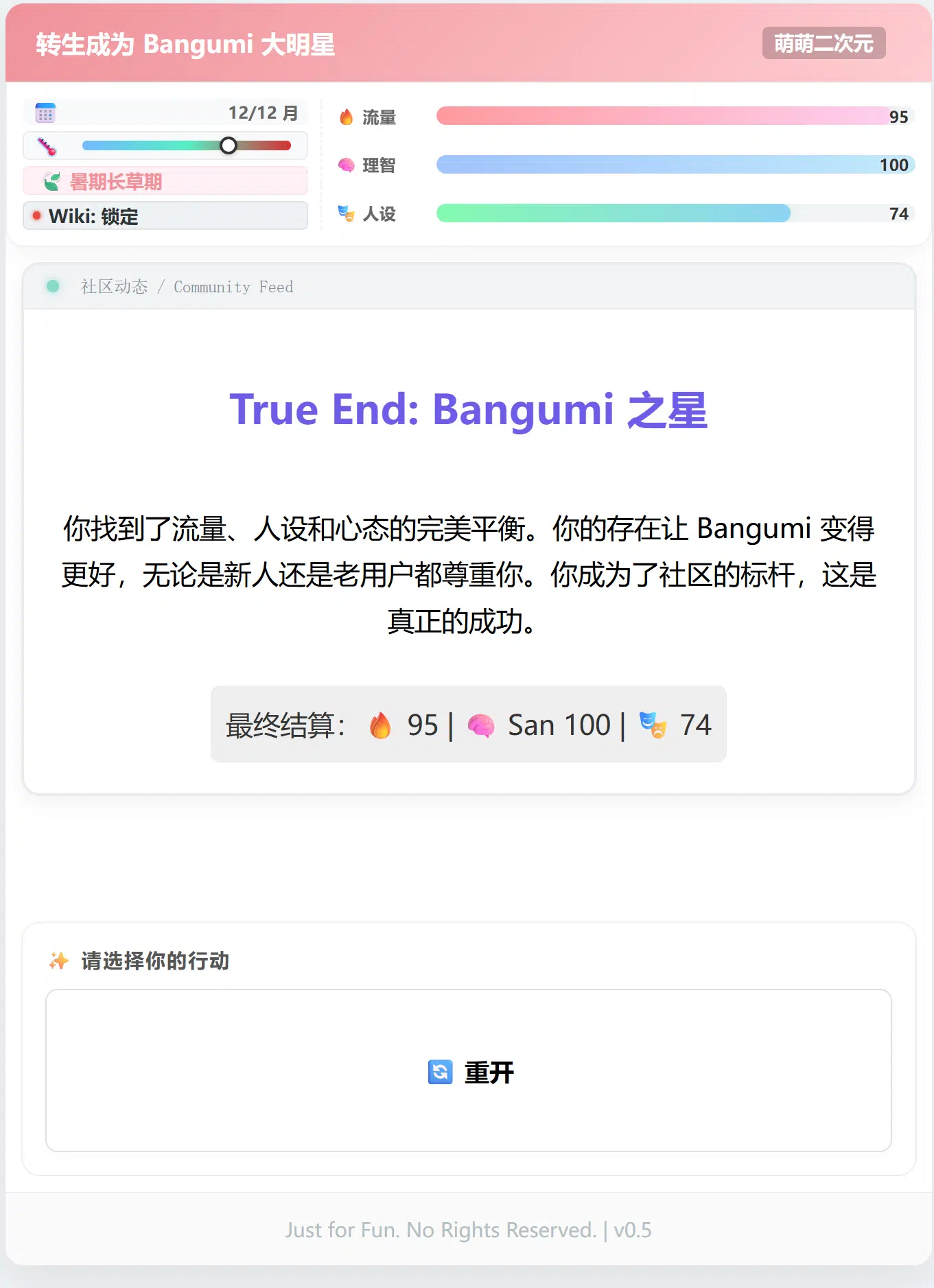Image resolution: width=934 pixels, height=1288 pixels.
Task: Tap the 重开 restart button
Action: (x=469, y=1070)
